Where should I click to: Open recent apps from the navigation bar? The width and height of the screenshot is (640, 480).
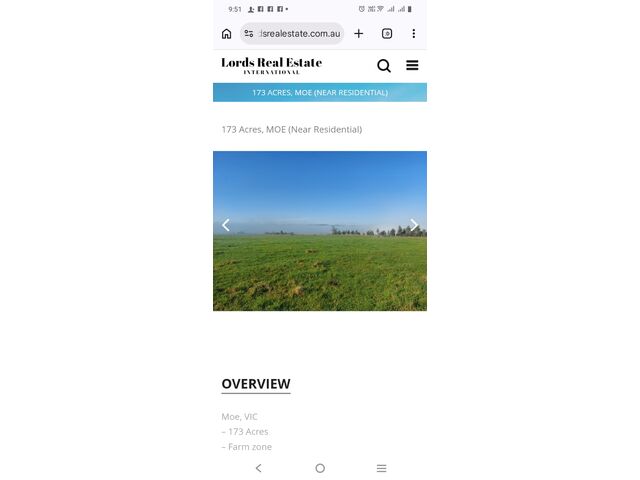[x=381, y=468]
